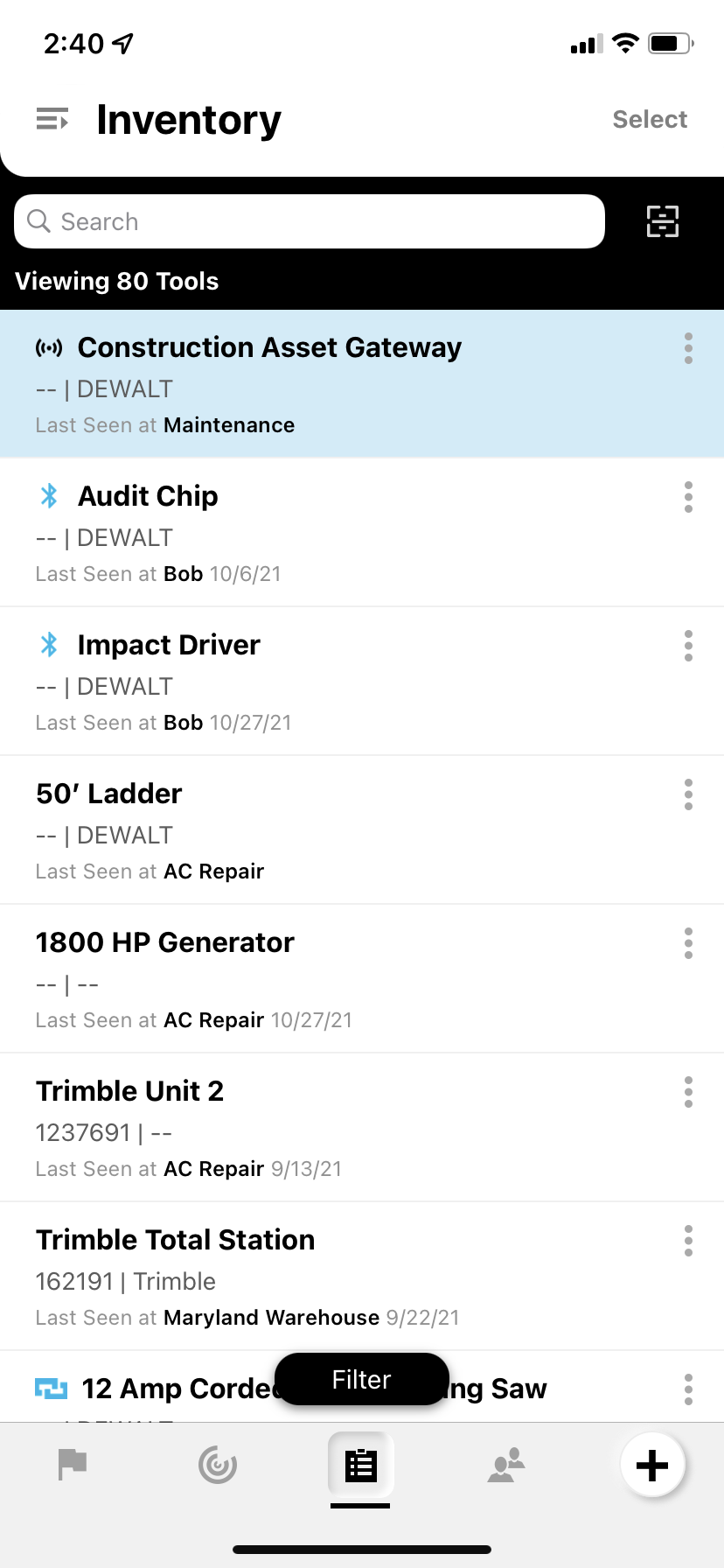Select the inventory clipboard tab
The width and height of the screenshot is (724, 1568).
(361, 1465)
